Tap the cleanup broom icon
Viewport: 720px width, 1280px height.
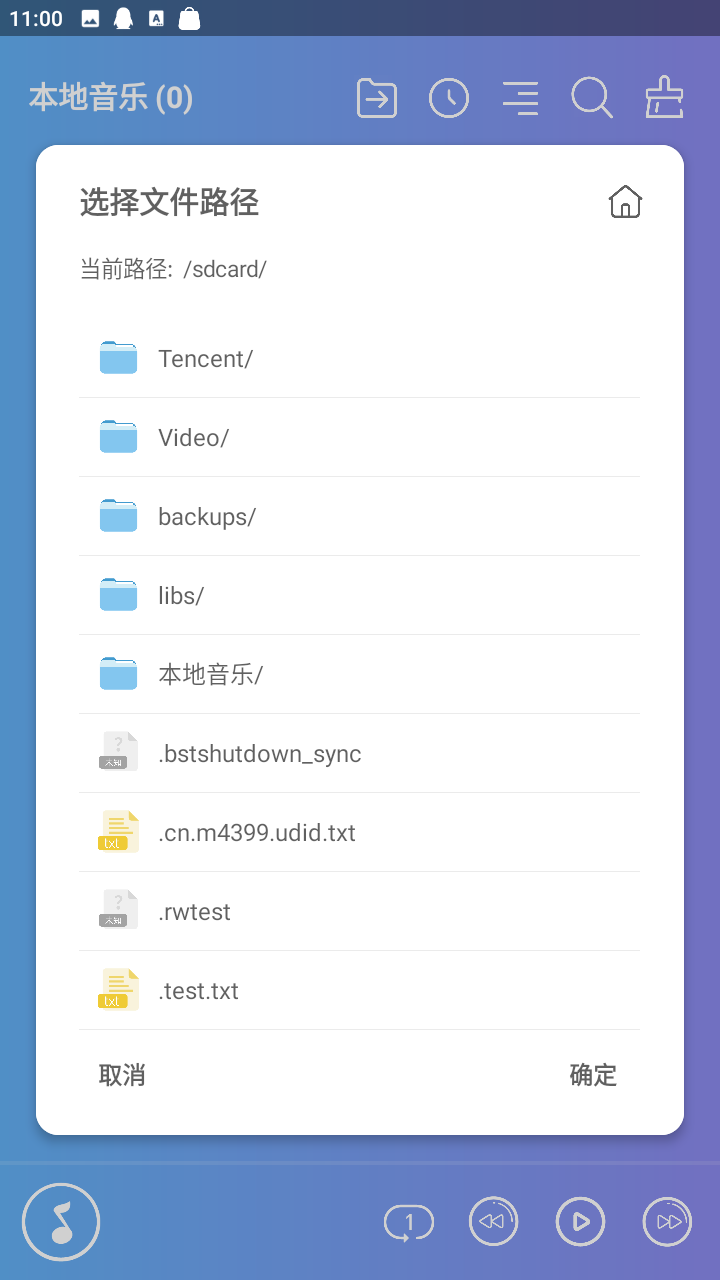pos(664,98)
